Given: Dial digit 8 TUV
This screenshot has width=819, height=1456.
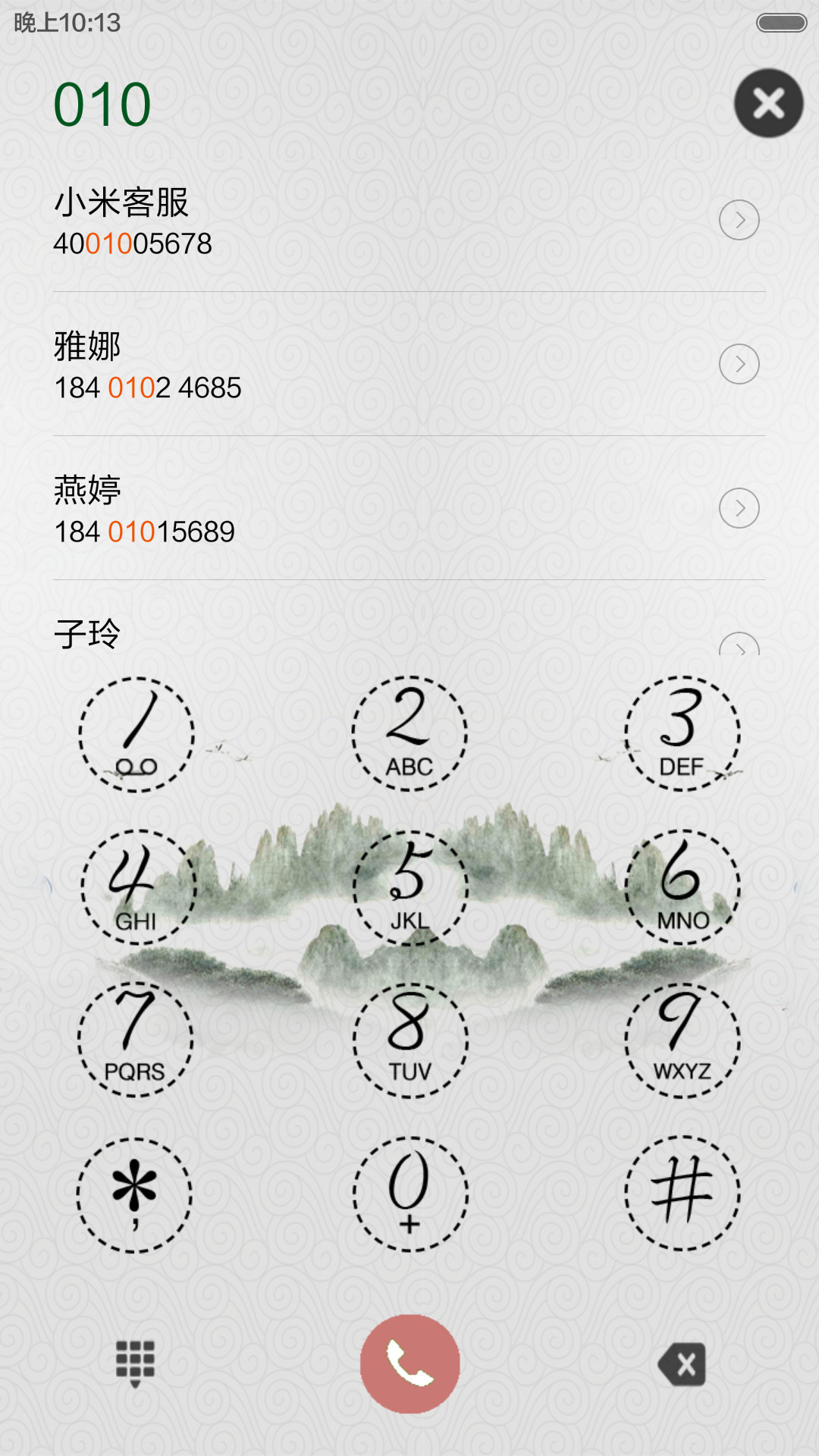Looking at the screenshot, I should [410, 1040].
